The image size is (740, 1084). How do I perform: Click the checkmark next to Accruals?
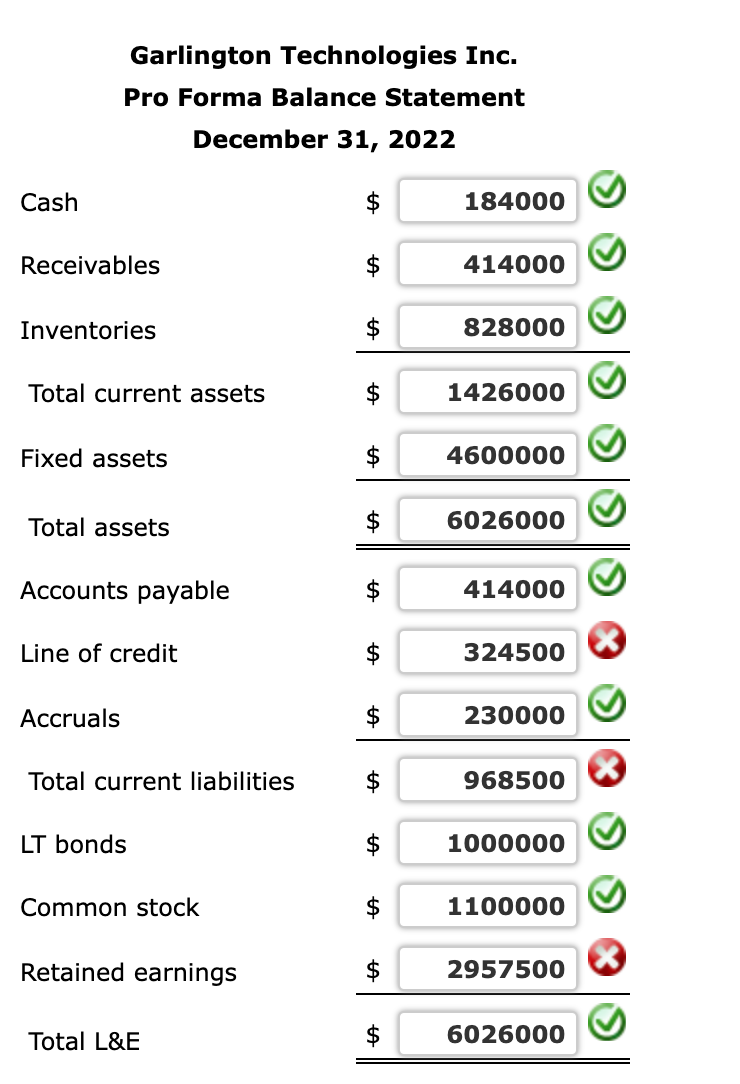606,704
